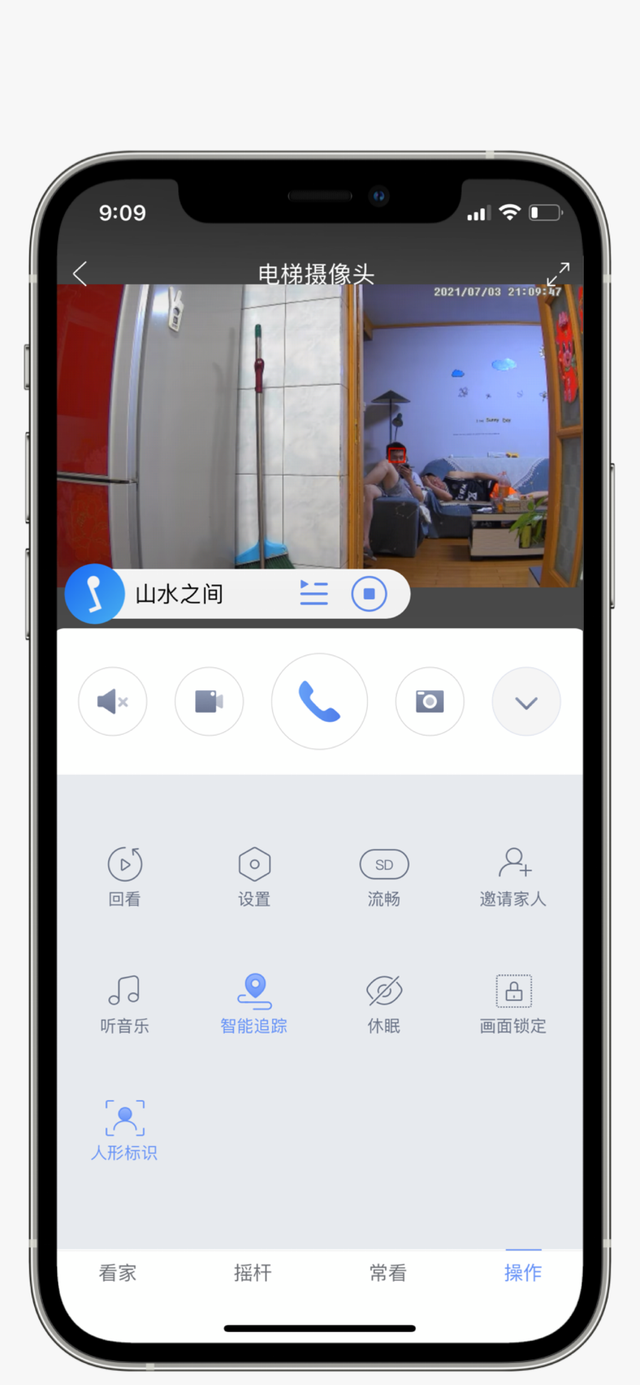
Task: Collapse the operations panel with the chevron
Action: coord(526,702)
